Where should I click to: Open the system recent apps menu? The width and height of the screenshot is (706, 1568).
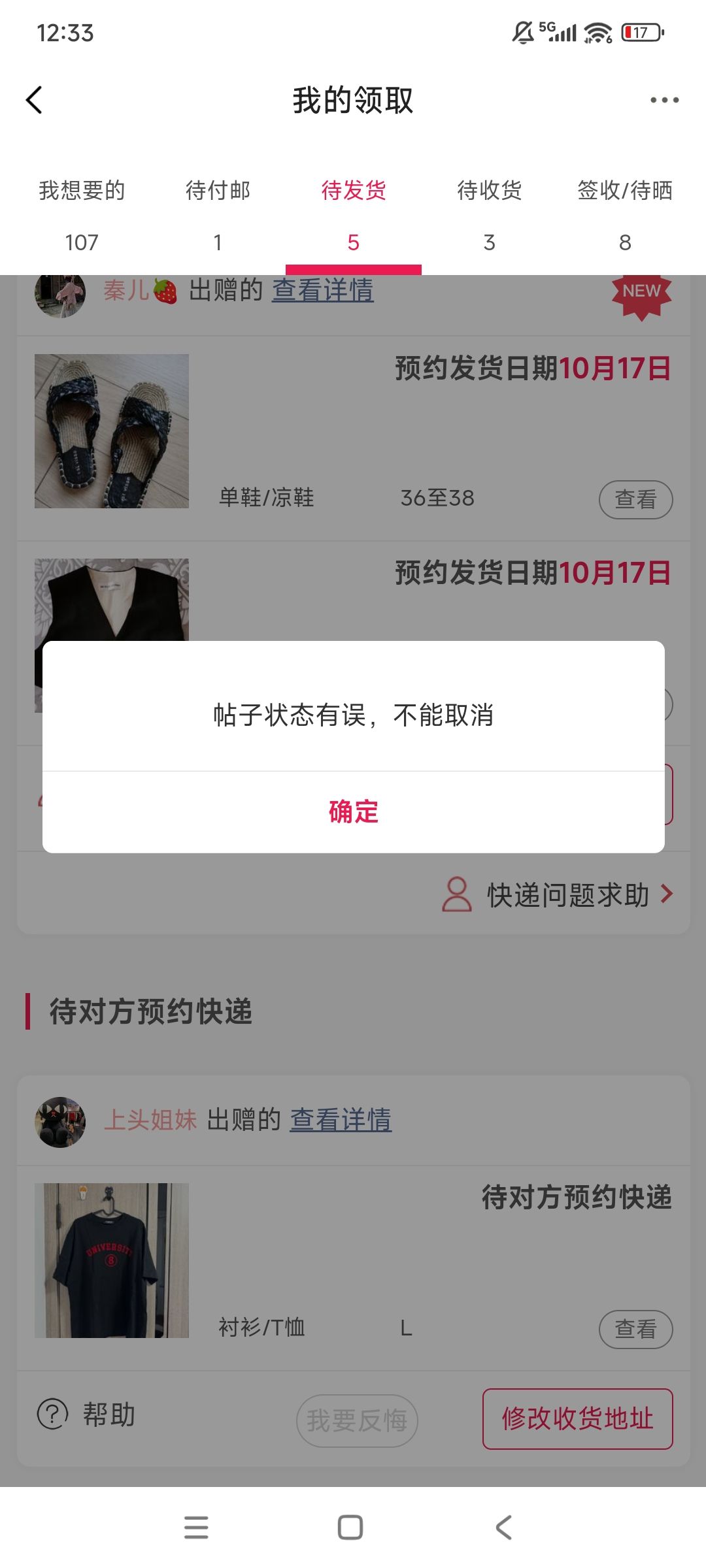(x=196, y=1527)
